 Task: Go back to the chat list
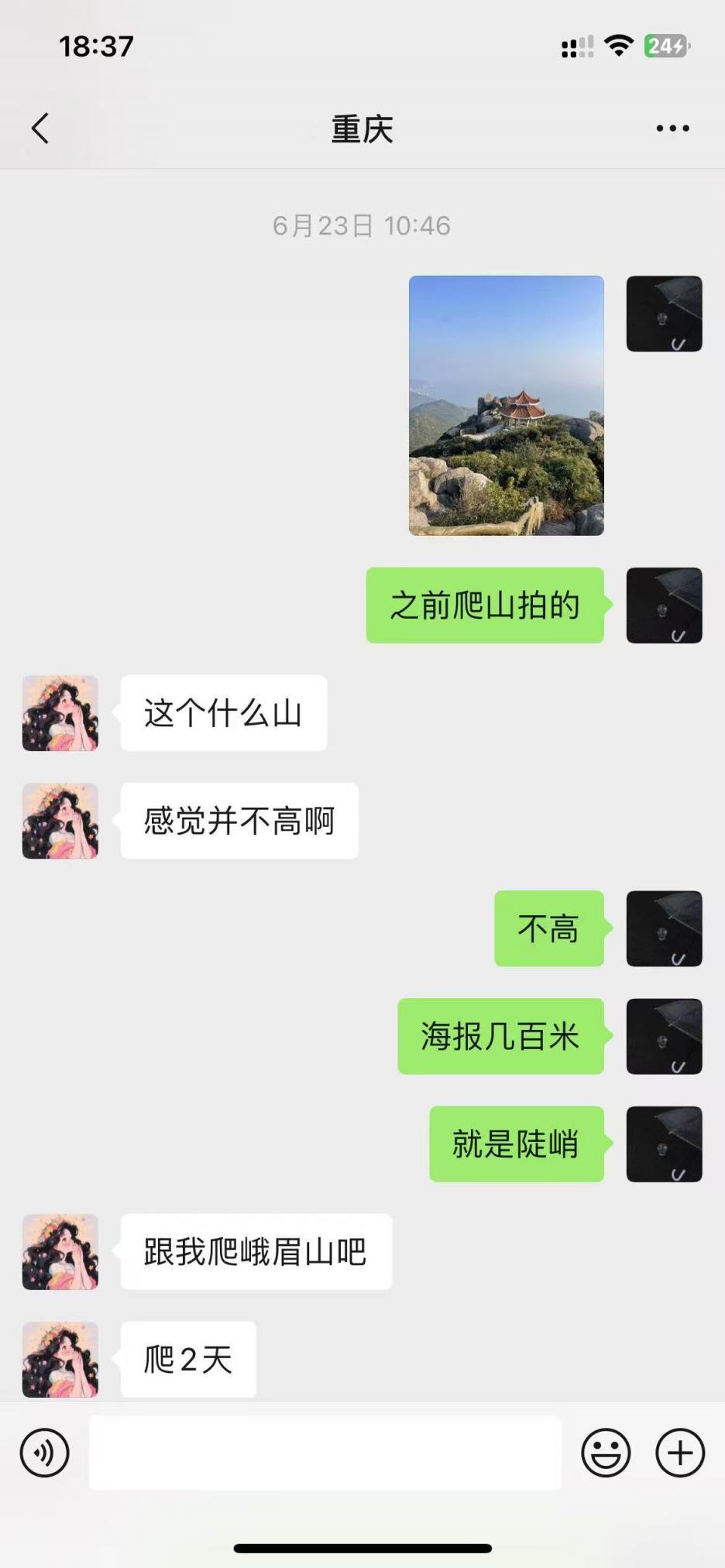40,129
